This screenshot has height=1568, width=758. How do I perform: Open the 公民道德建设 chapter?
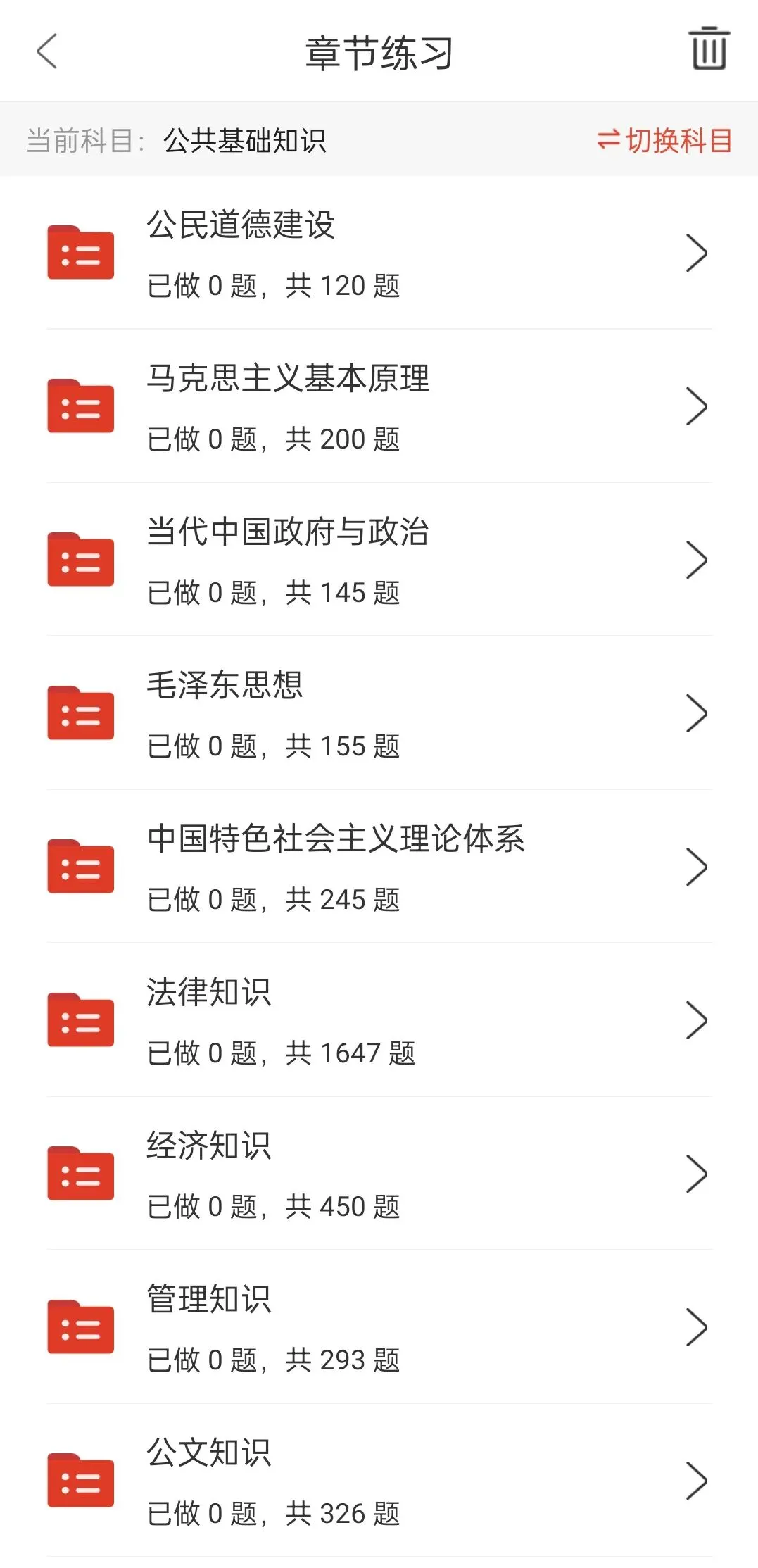point(379,253)
